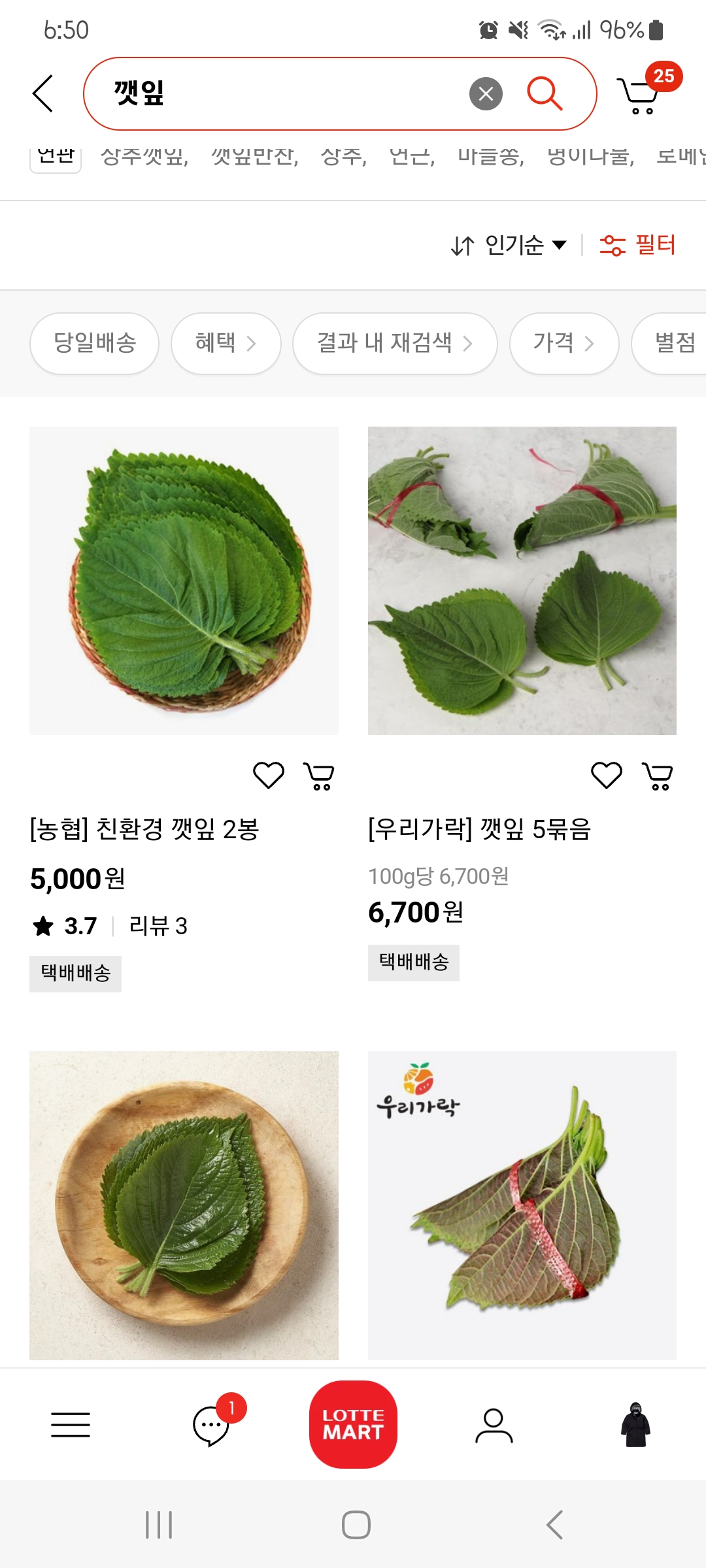This screenshot has height=1568, width=706.
Task: Select the 당일배송 filter chip
Action: [95, 343]
